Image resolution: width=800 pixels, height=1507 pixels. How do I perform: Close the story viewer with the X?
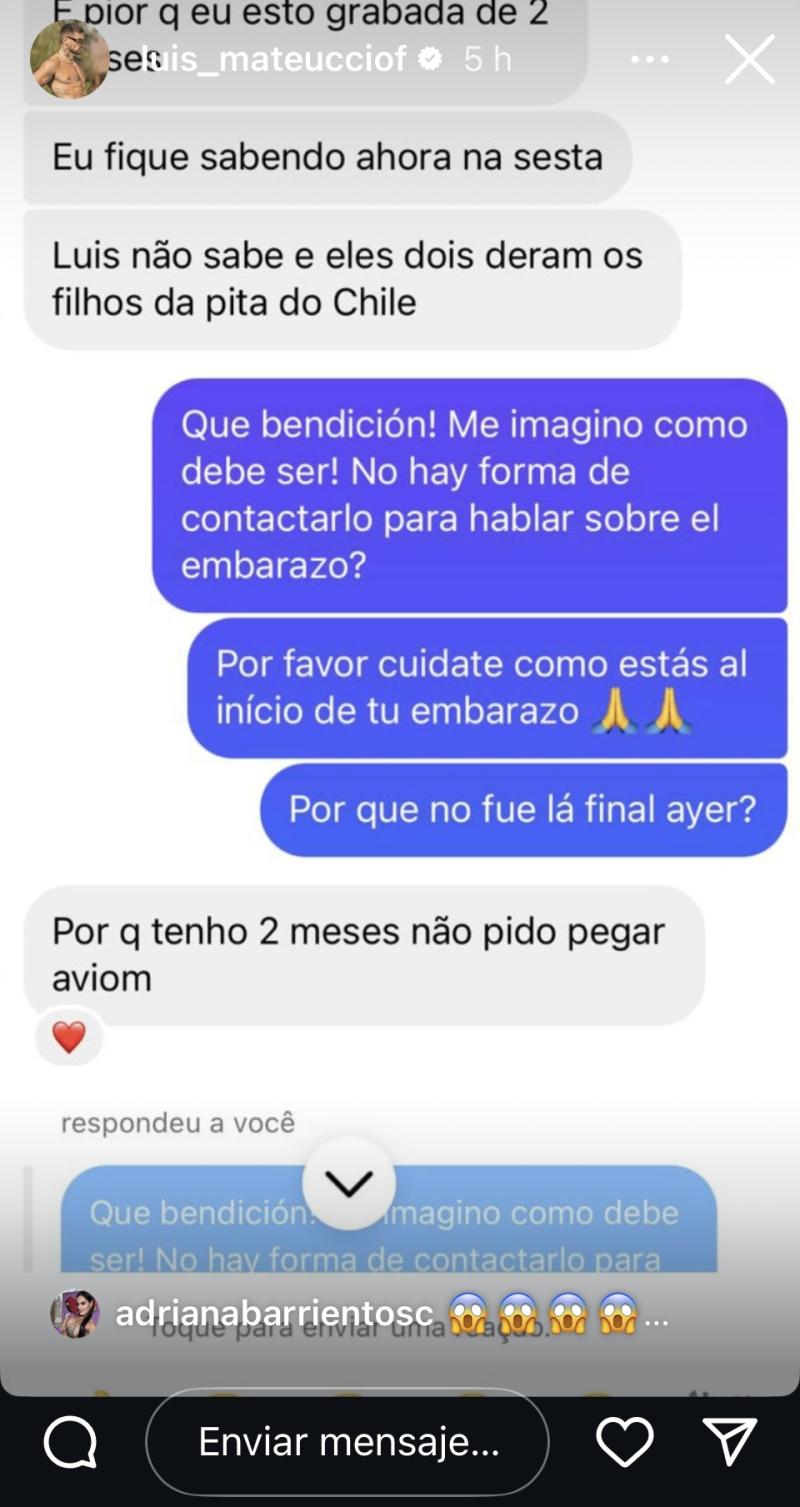coord(749,61)
